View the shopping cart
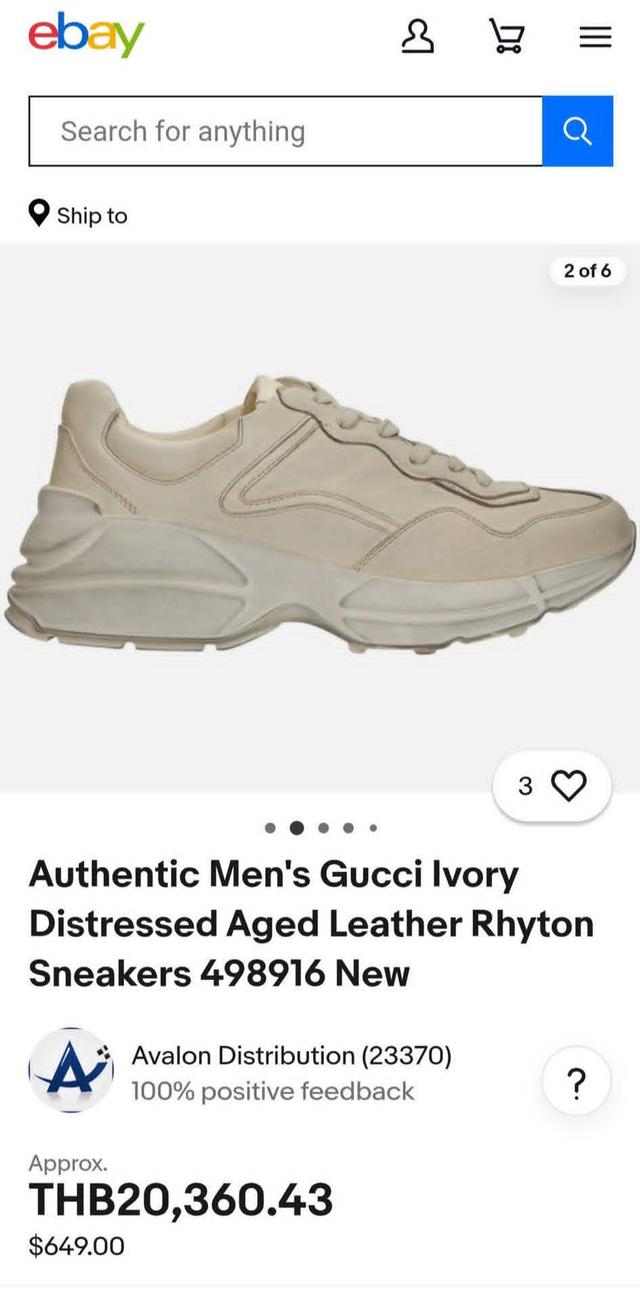Screen dimensions: 640x1298 tap(506, 38)
